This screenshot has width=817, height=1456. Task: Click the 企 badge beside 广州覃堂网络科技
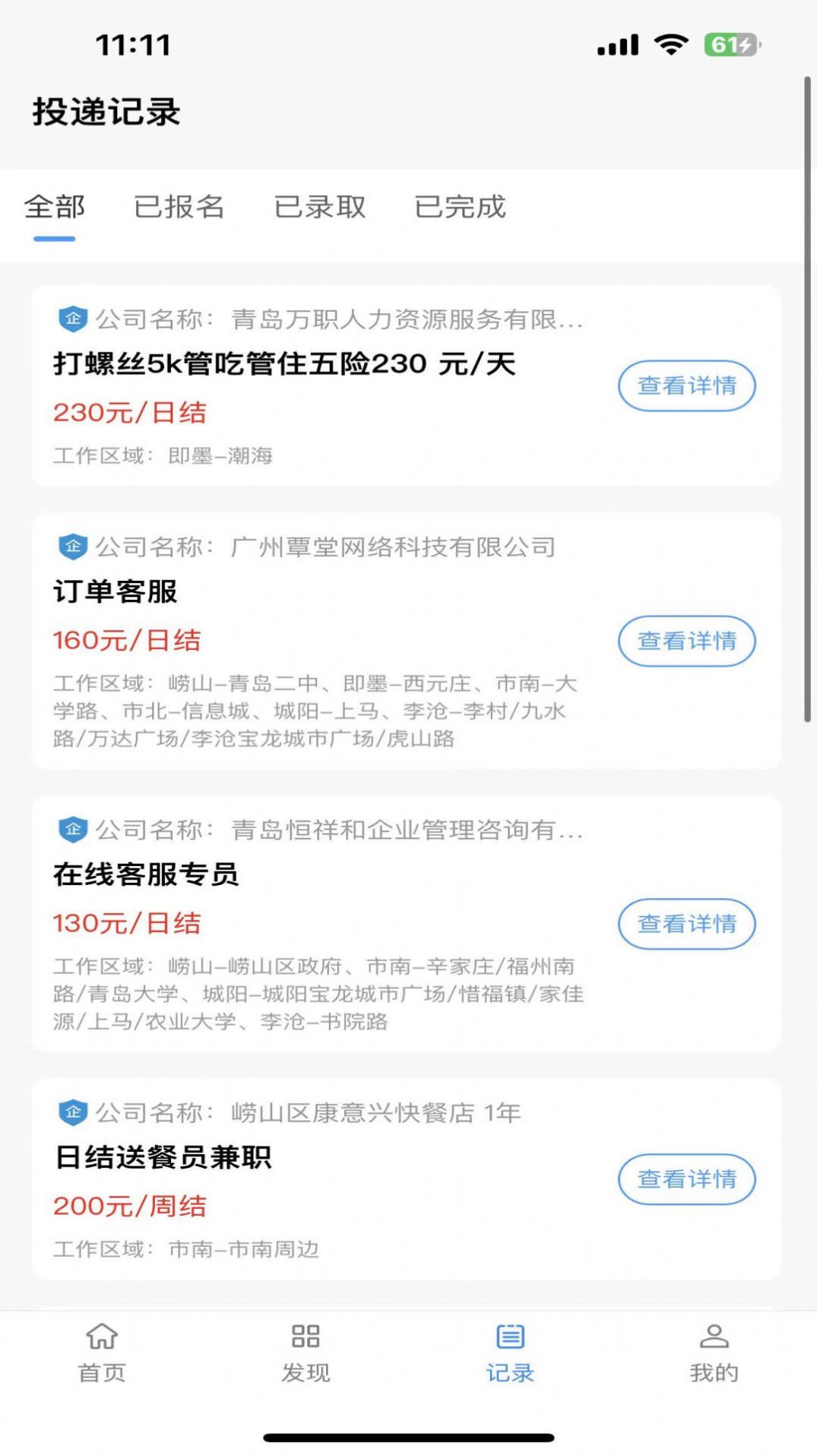[x=71, y=546]
